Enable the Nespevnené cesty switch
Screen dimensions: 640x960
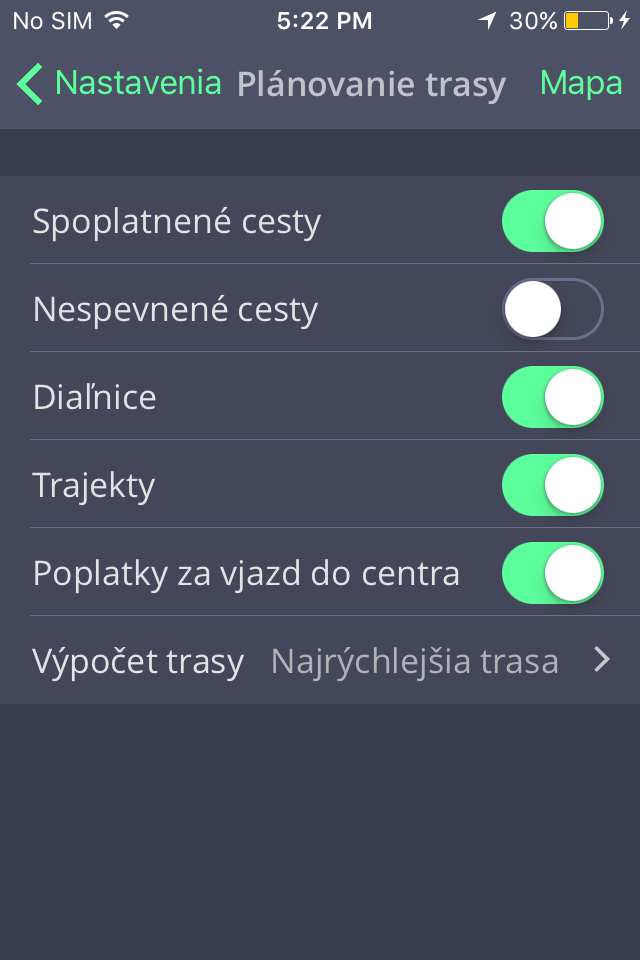tap(552, 309)
